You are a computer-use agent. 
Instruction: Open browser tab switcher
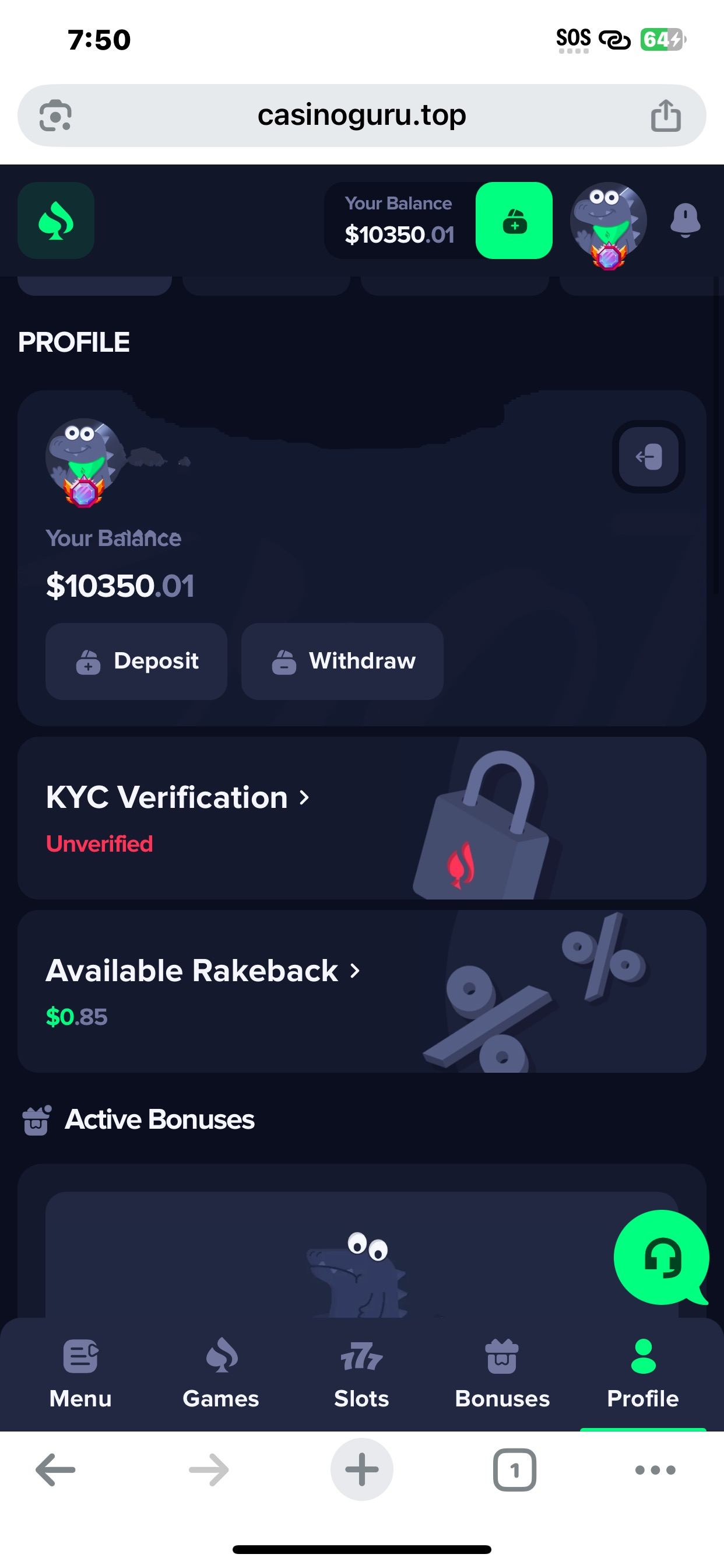pos(514,1470)
